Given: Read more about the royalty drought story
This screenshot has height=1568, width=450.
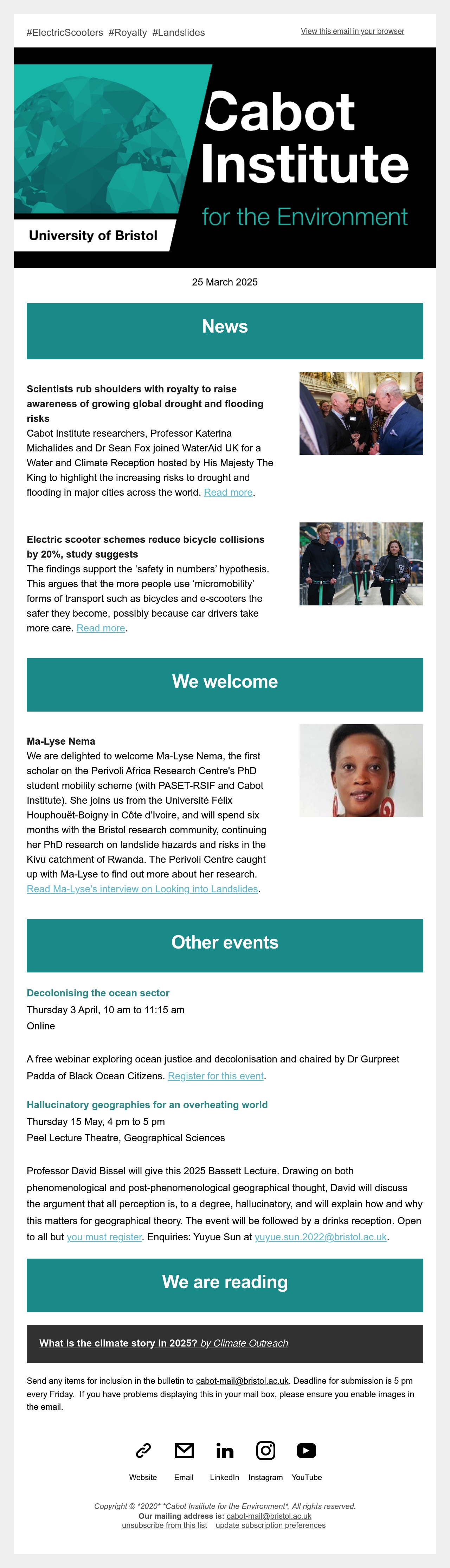Looking at the screenshot, I should (228, 493).
